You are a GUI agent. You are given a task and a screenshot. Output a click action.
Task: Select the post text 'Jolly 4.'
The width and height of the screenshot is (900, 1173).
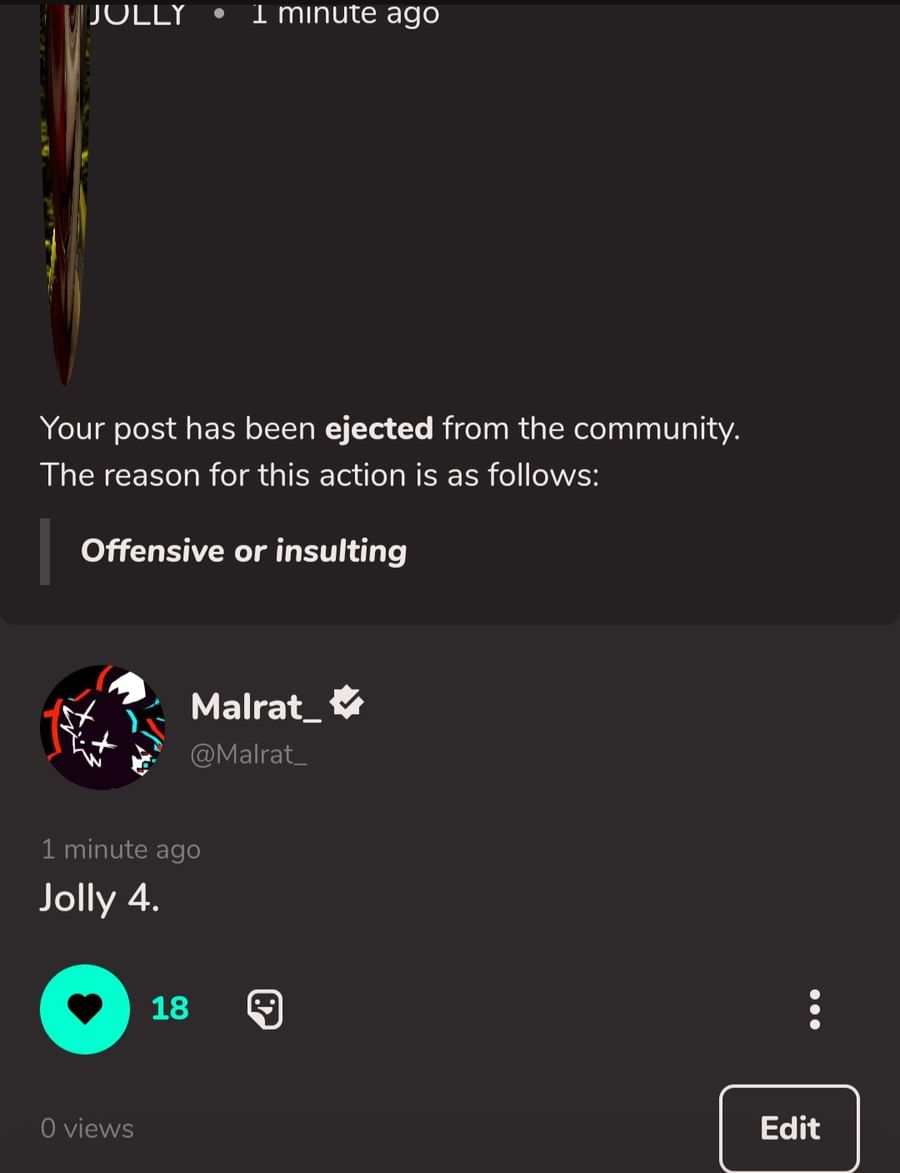pos(98,898)
